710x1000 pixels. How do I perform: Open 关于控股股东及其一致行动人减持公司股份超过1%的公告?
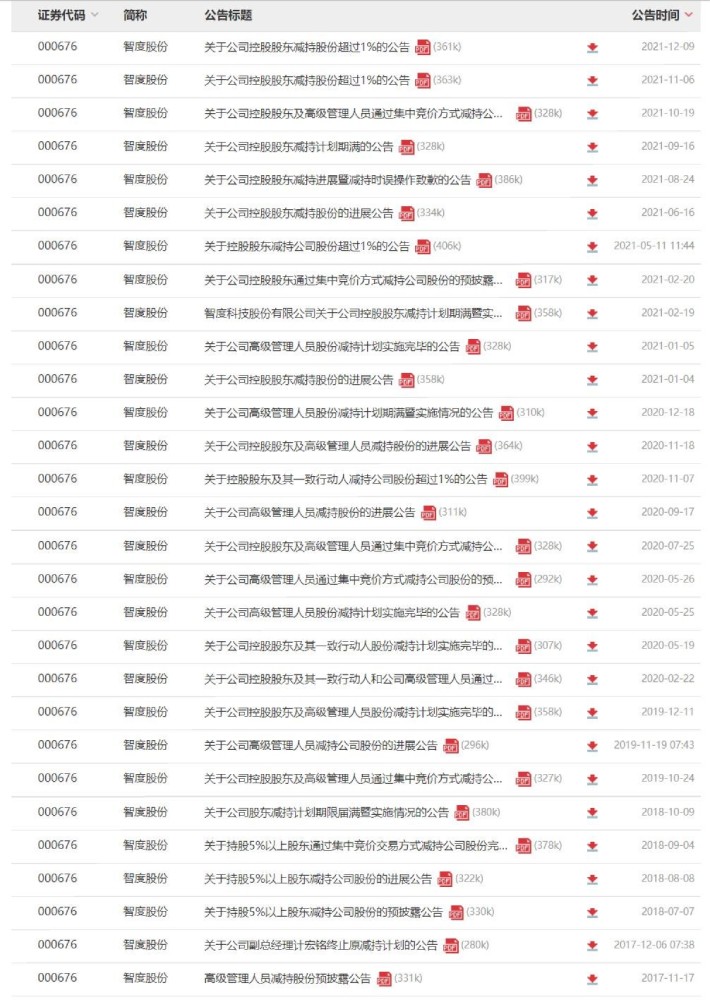click(x=345, y=479)
